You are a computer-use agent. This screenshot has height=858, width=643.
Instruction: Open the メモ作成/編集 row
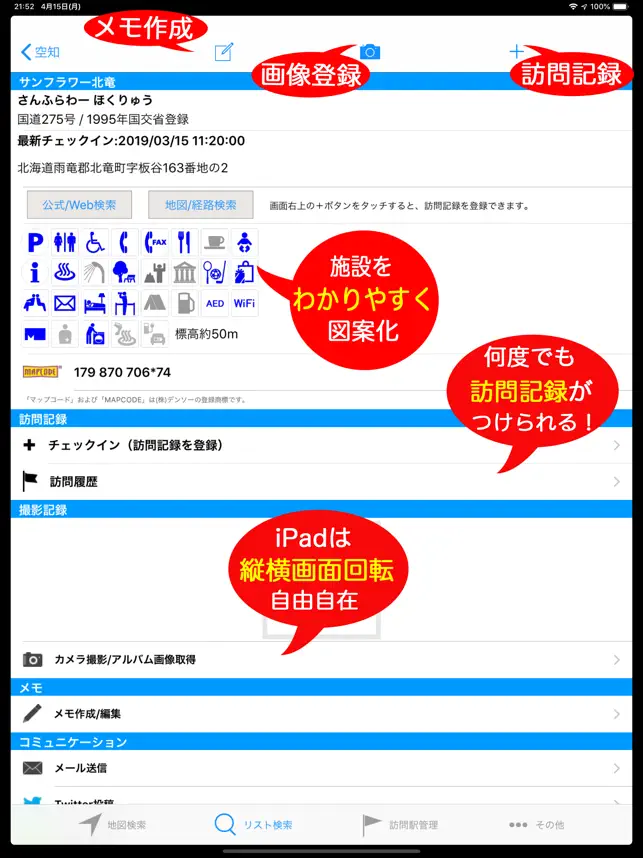pyautogui.click(x=320, y=714)
